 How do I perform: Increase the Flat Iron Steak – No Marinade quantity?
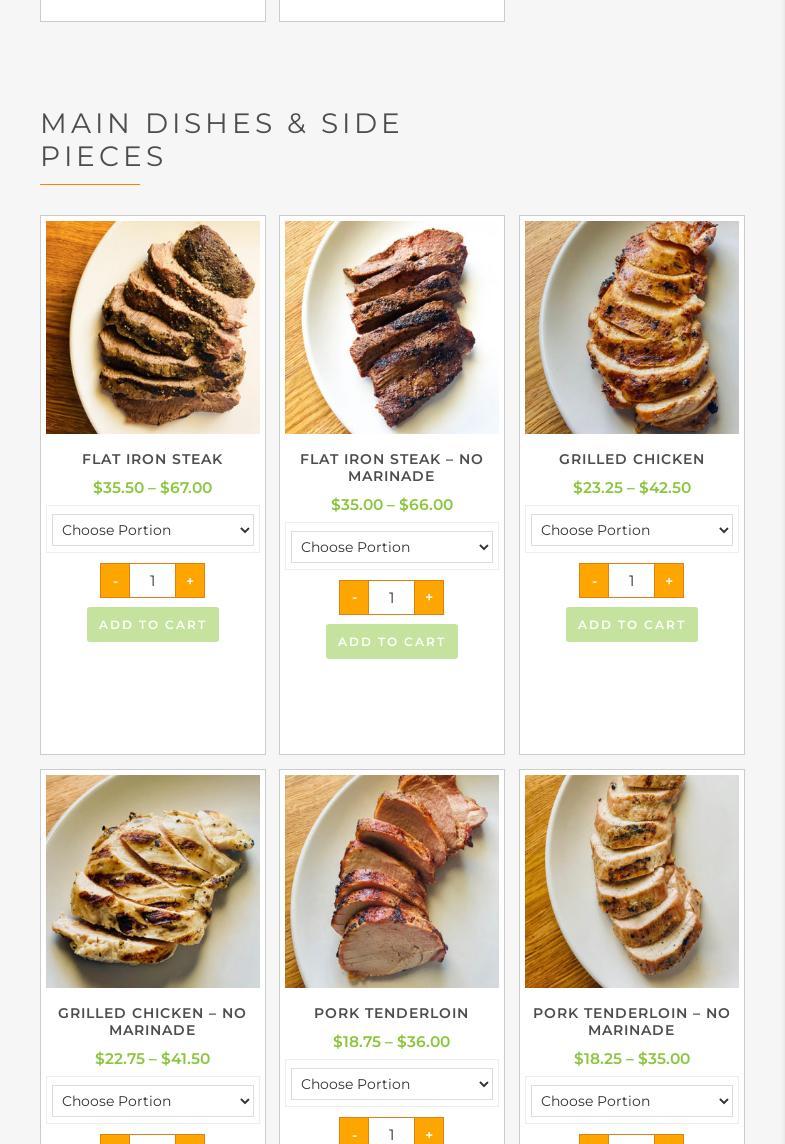pyautogui.click(x=429, y=598)
